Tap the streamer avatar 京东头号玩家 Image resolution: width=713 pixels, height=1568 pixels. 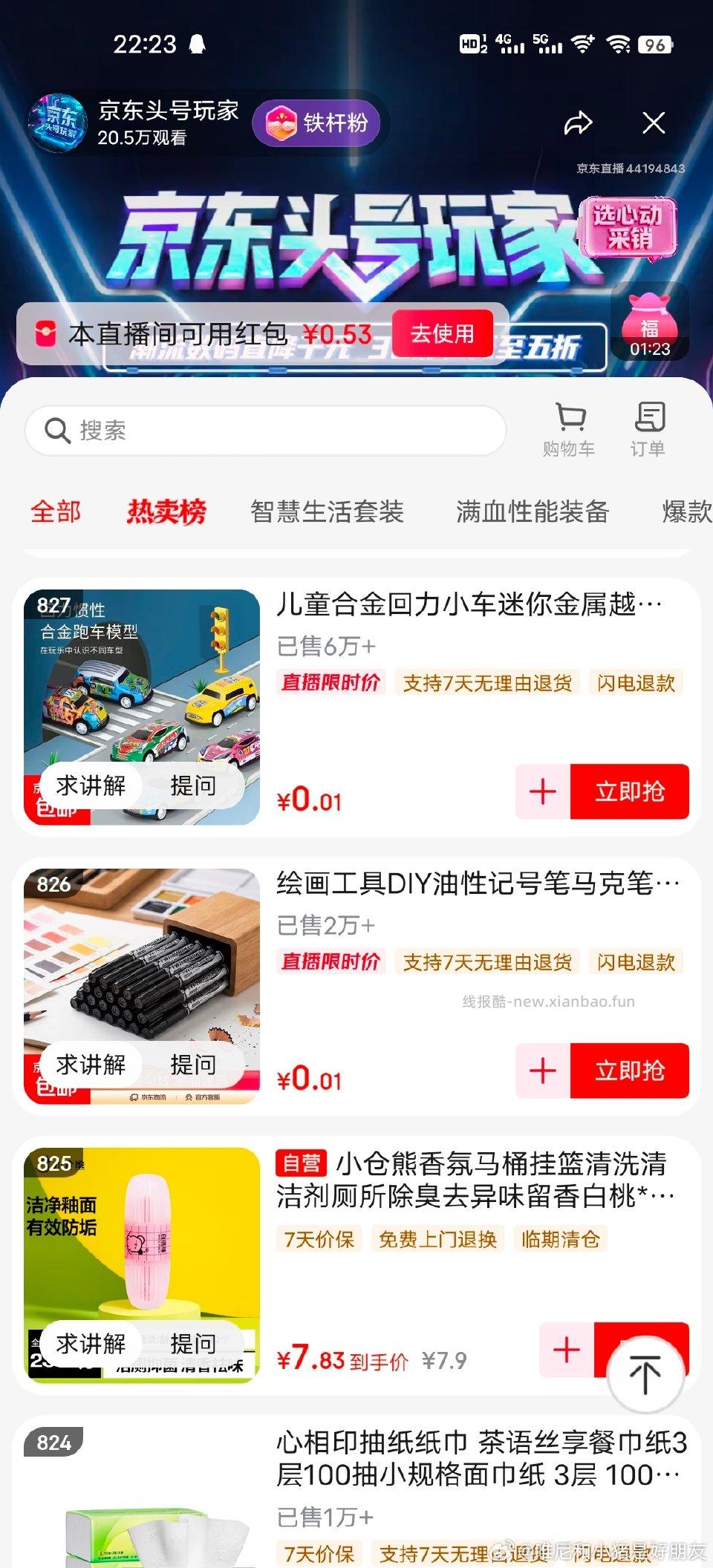[x=57, y=123]
